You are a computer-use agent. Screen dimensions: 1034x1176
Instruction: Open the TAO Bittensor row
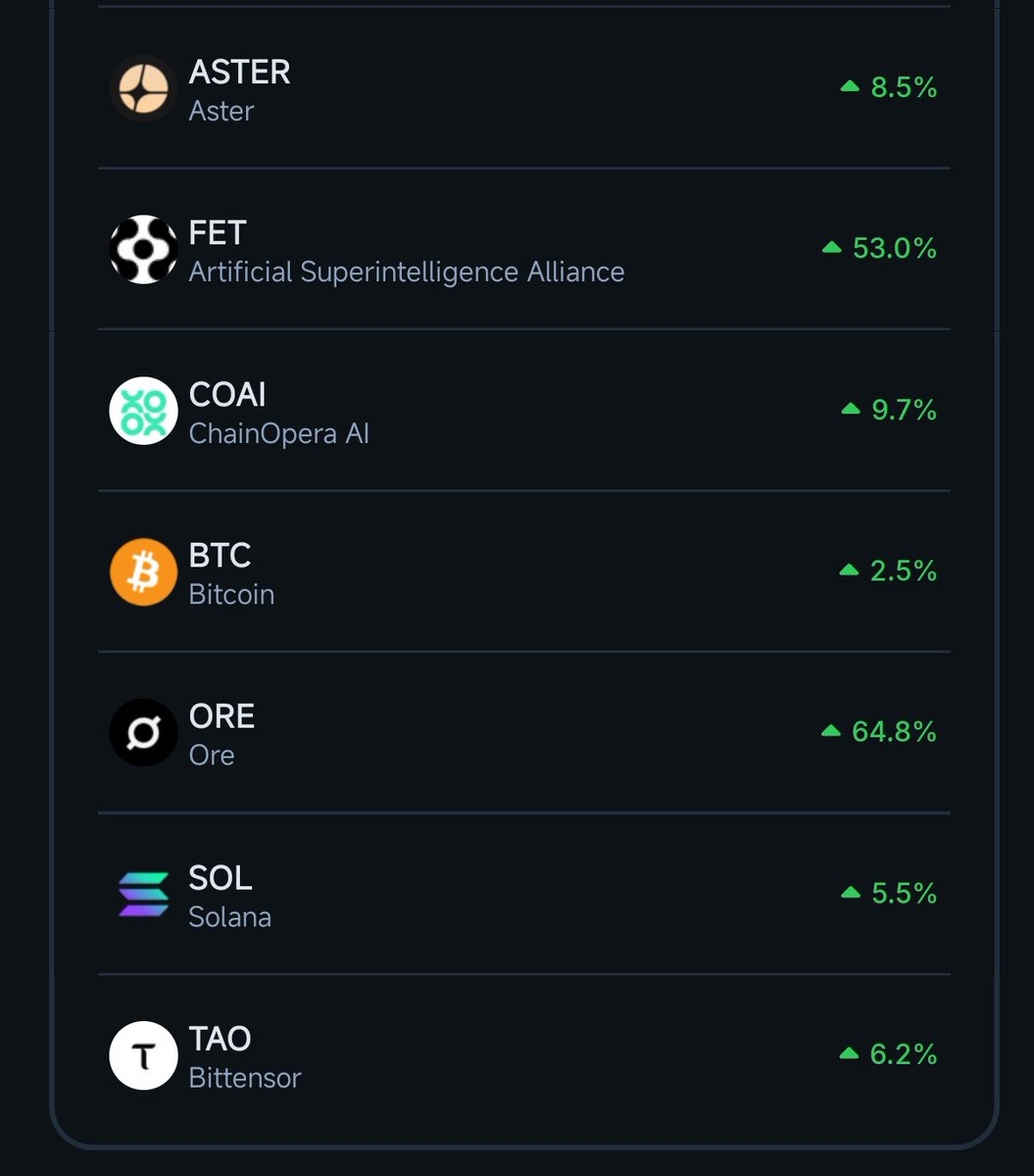coord(523,1055)
